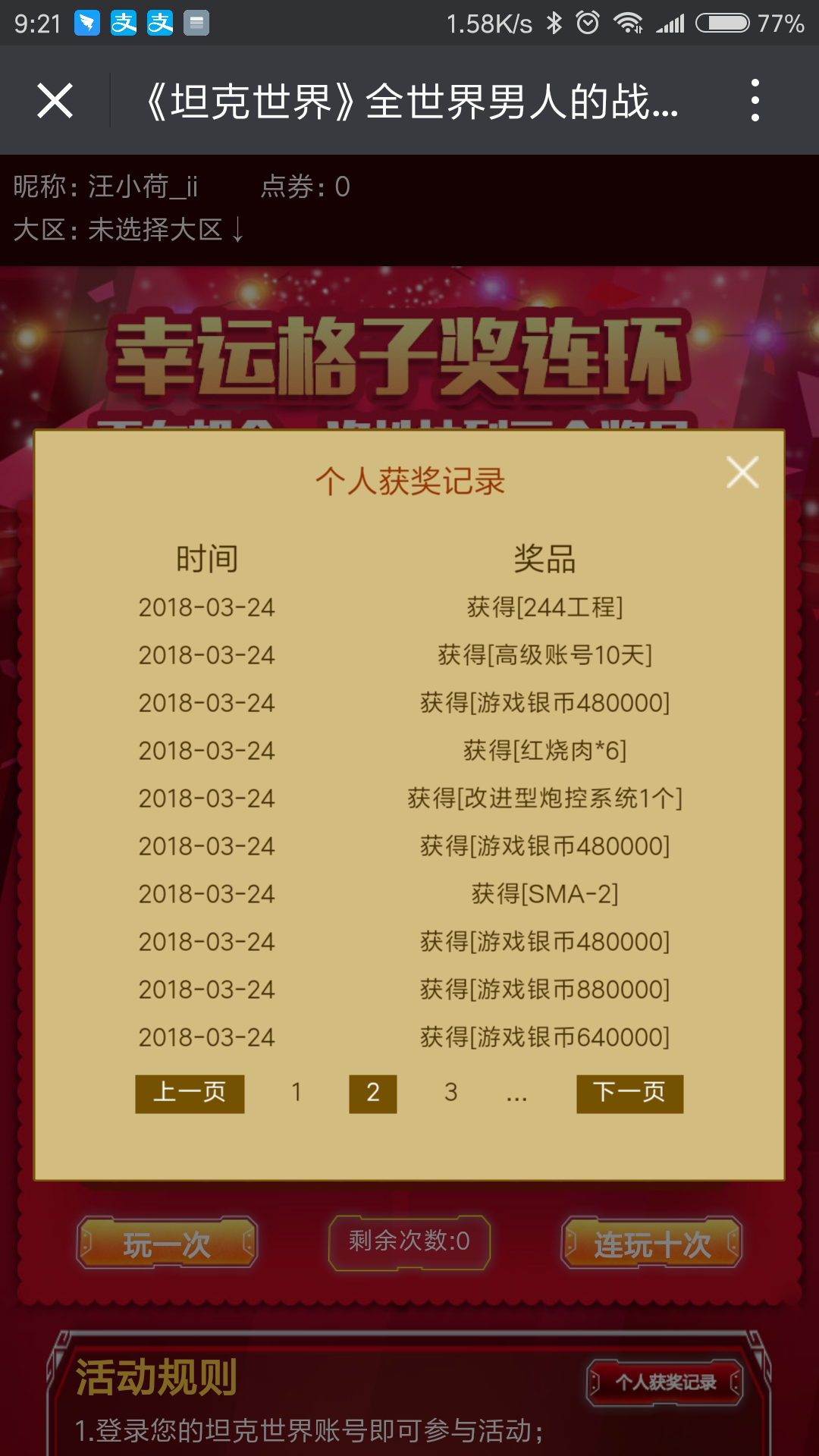Tap 连玩十次 to play ten times
This screenshot has width=819, height=1456.
click(x=651, y=1242)
